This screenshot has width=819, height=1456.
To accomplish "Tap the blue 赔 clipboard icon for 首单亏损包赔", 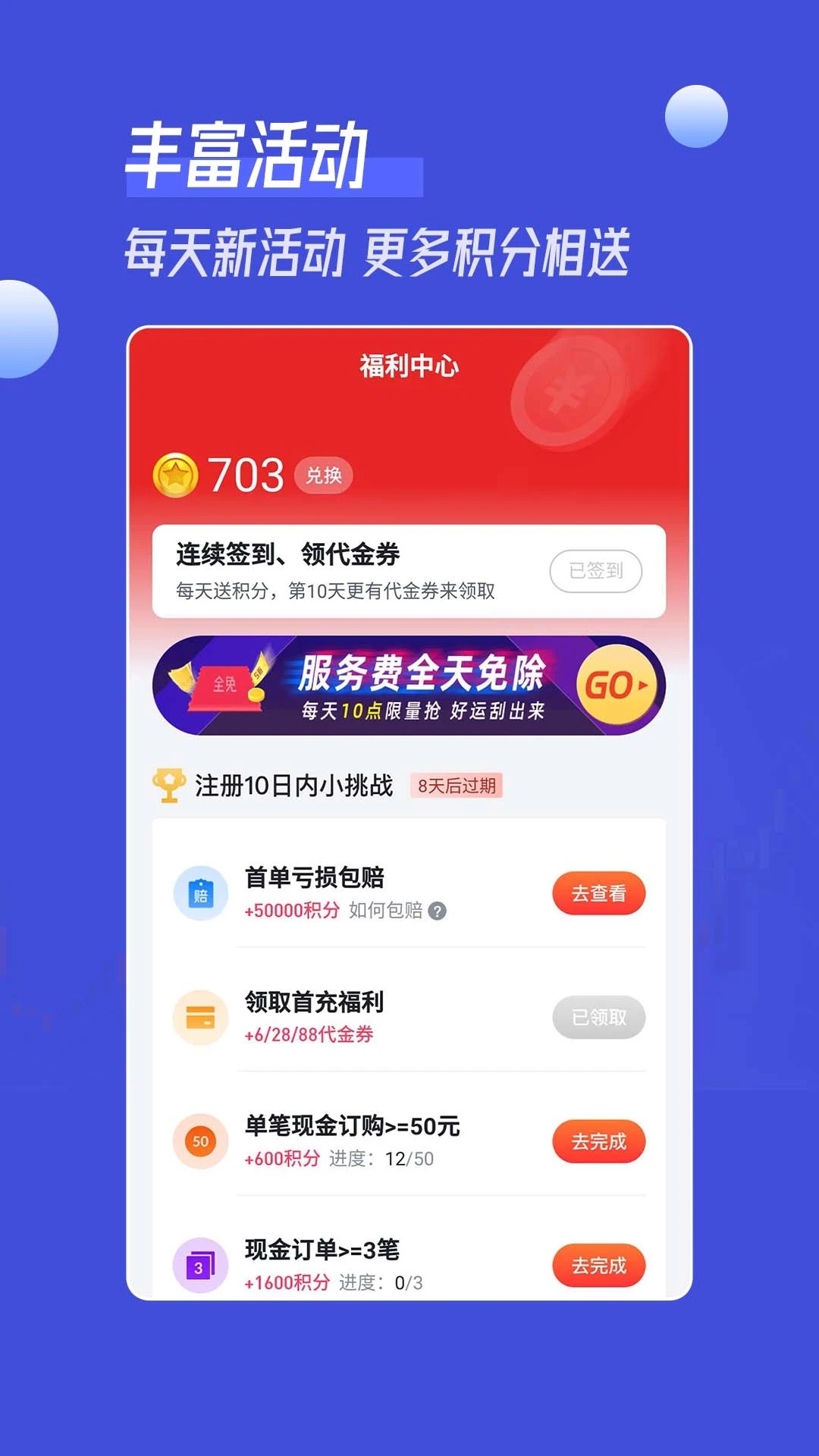I will (x=201, y=893).
